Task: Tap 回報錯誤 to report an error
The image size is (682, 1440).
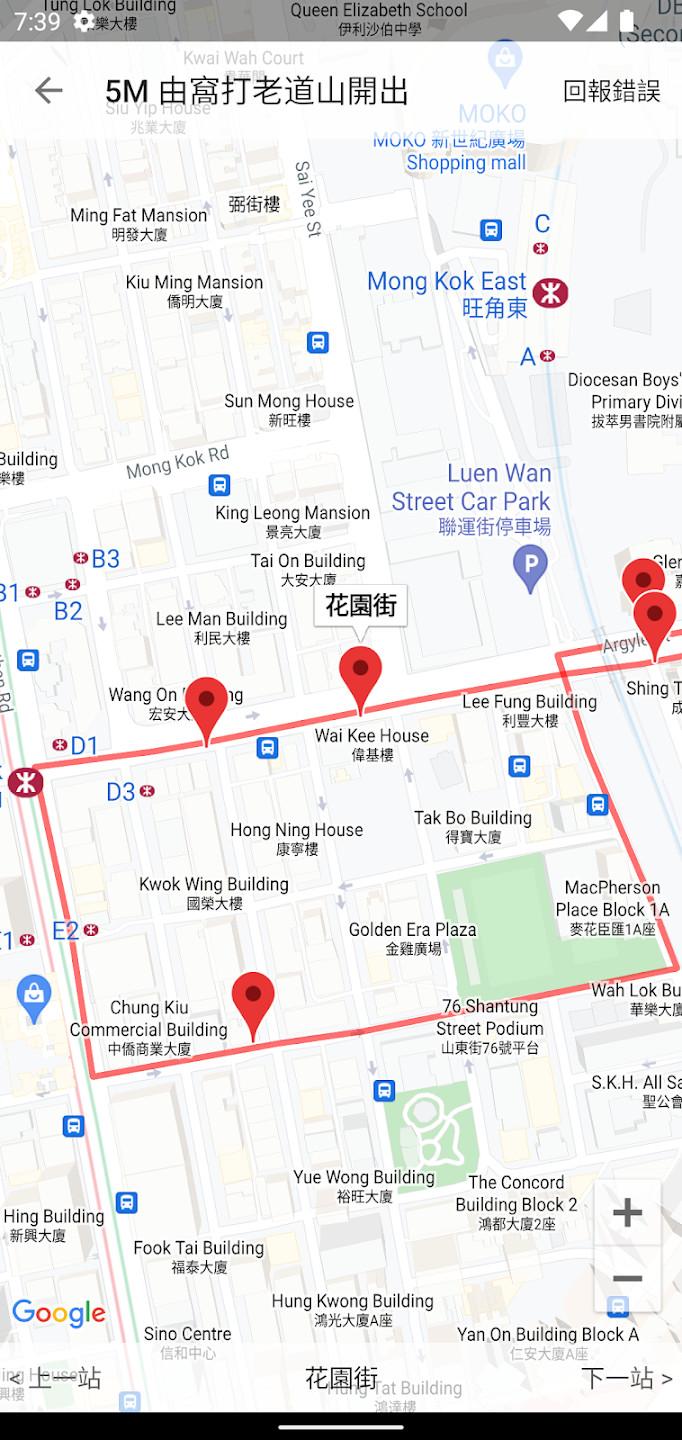Action: pyautogui.click(x=612, y=91)
